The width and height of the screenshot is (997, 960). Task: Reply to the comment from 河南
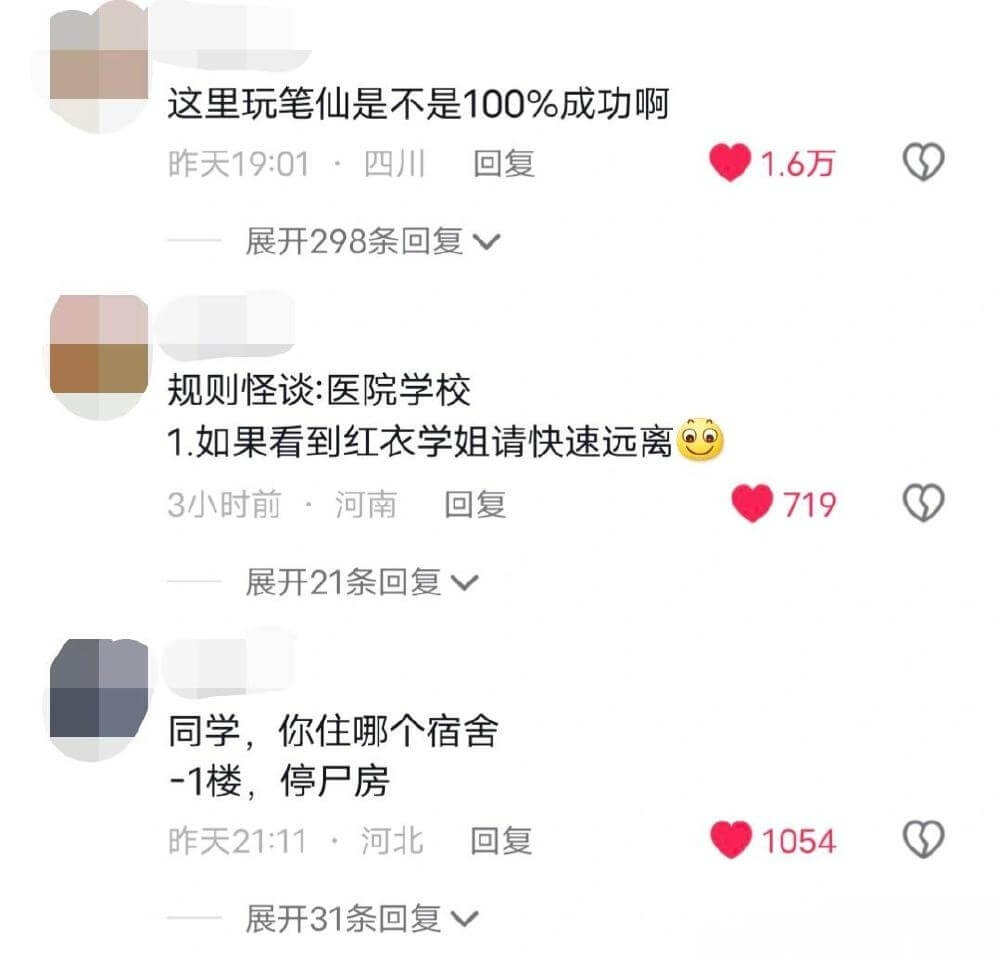click(x=475, y=505)
